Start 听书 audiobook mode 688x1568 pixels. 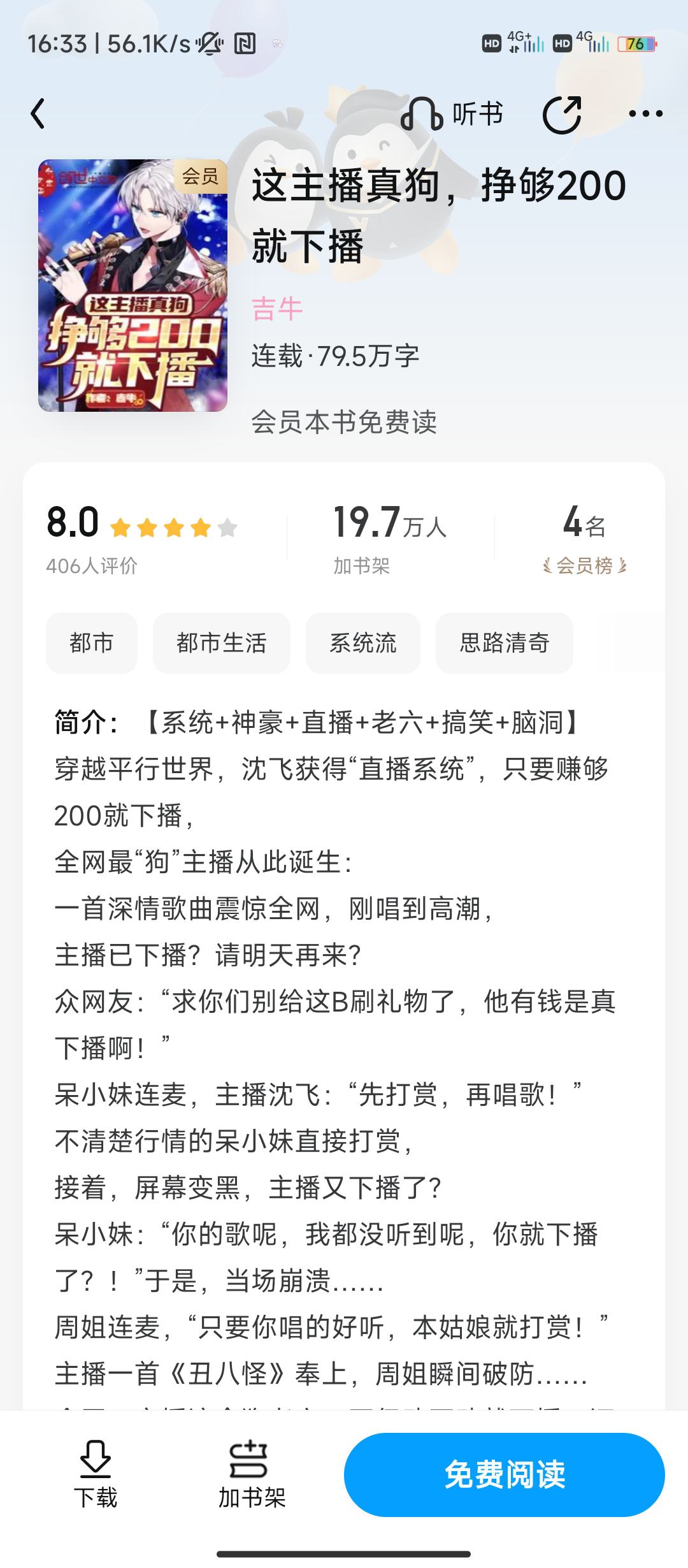coord(452,114)
